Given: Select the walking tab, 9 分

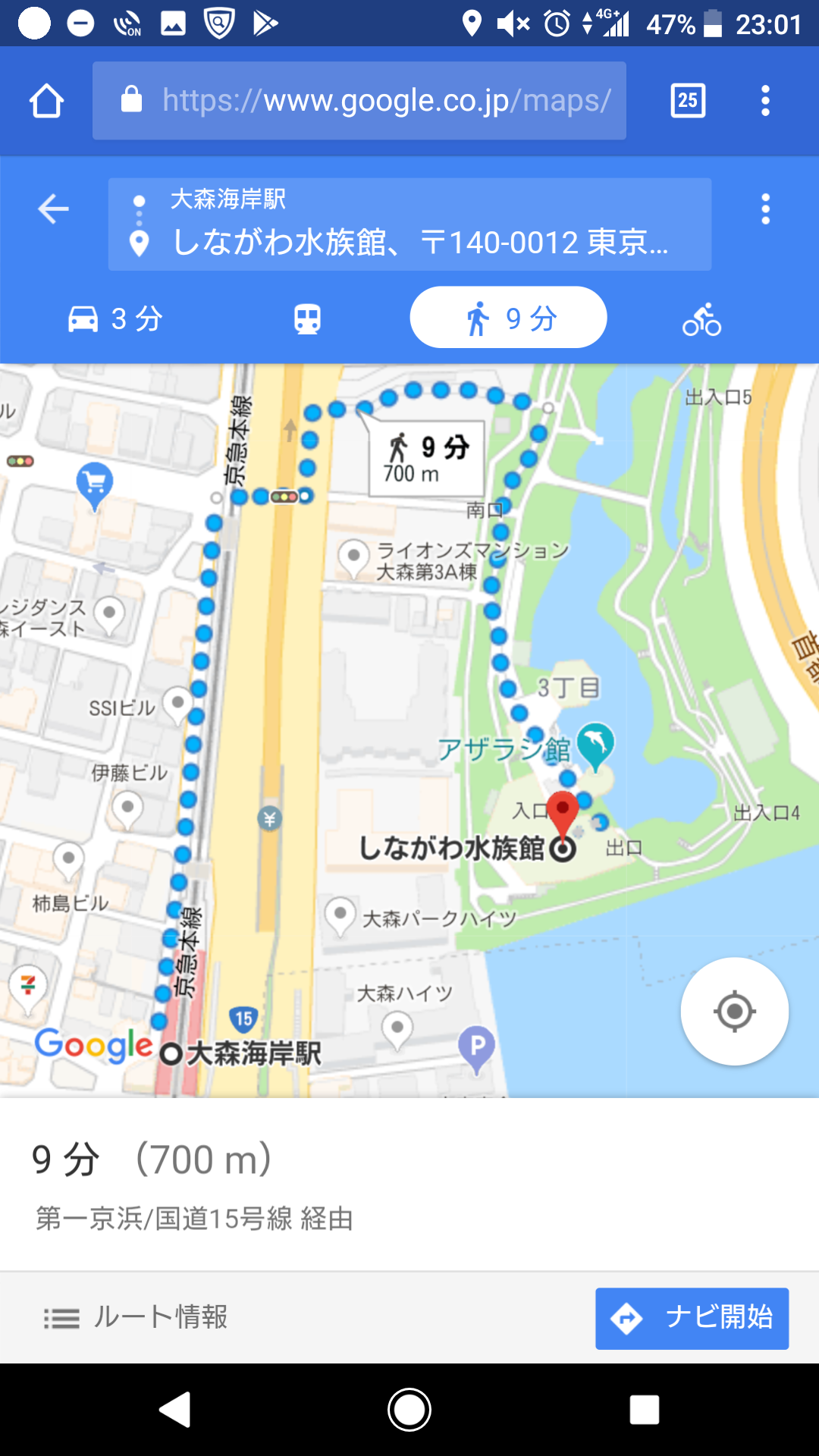Looking at the screenshot, I should [508, 318].
